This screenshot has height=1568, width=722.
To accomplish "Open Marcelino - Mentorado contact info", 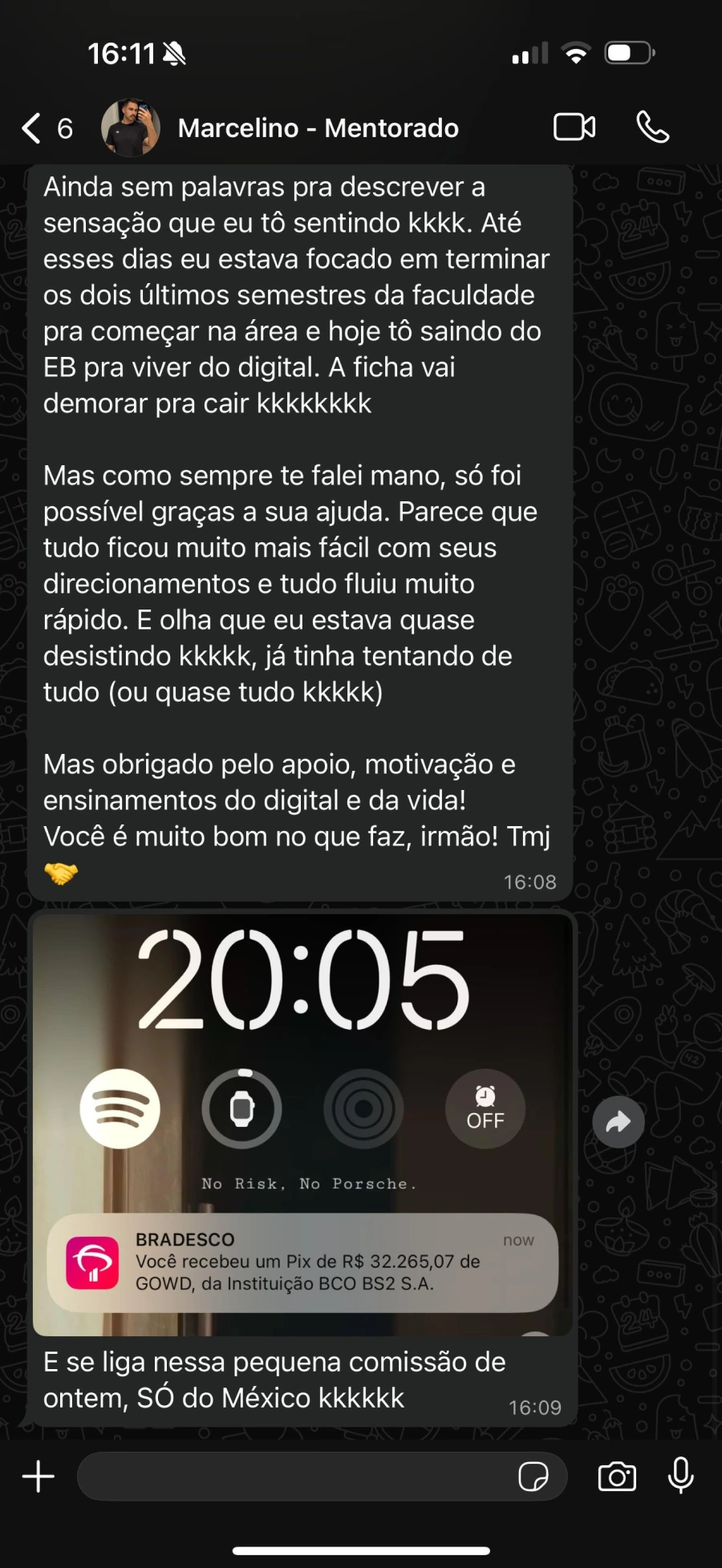I will [x=318, y=128].
